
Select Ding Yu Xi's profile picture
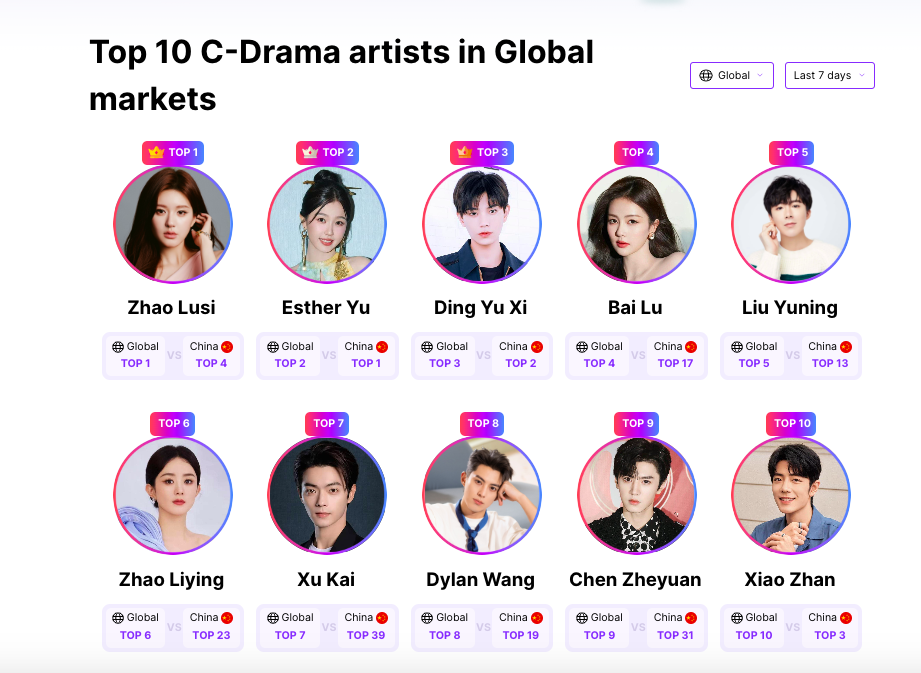pos(481,224)
